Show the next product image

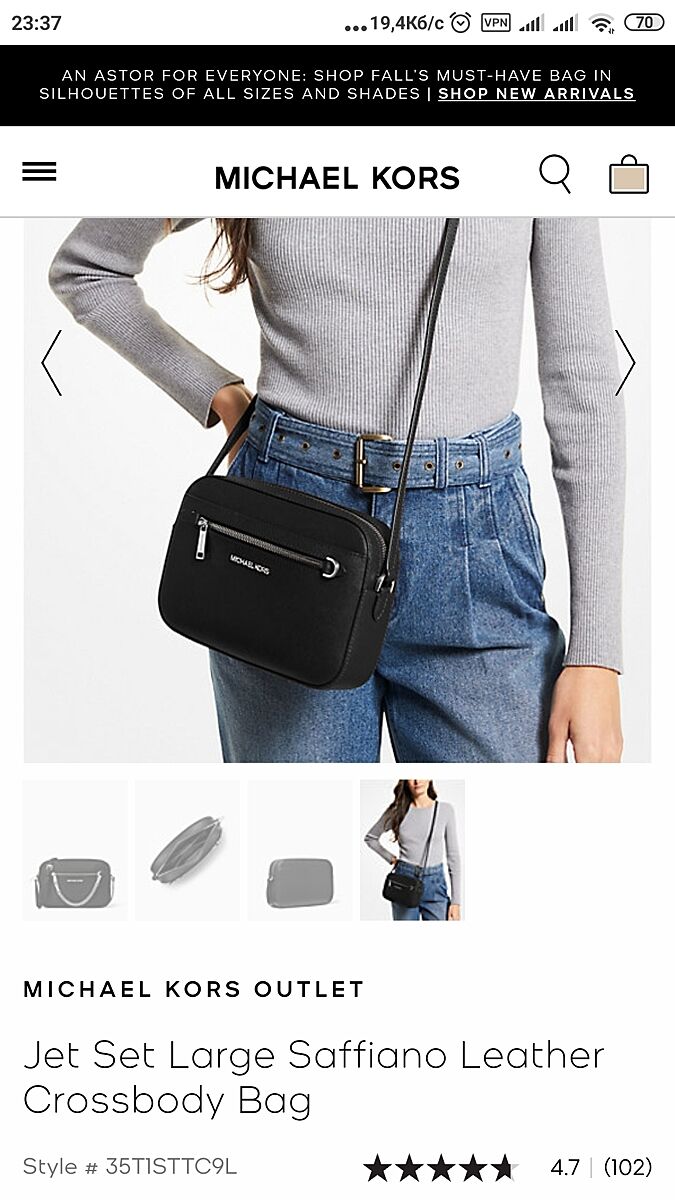tap(624, 363)
